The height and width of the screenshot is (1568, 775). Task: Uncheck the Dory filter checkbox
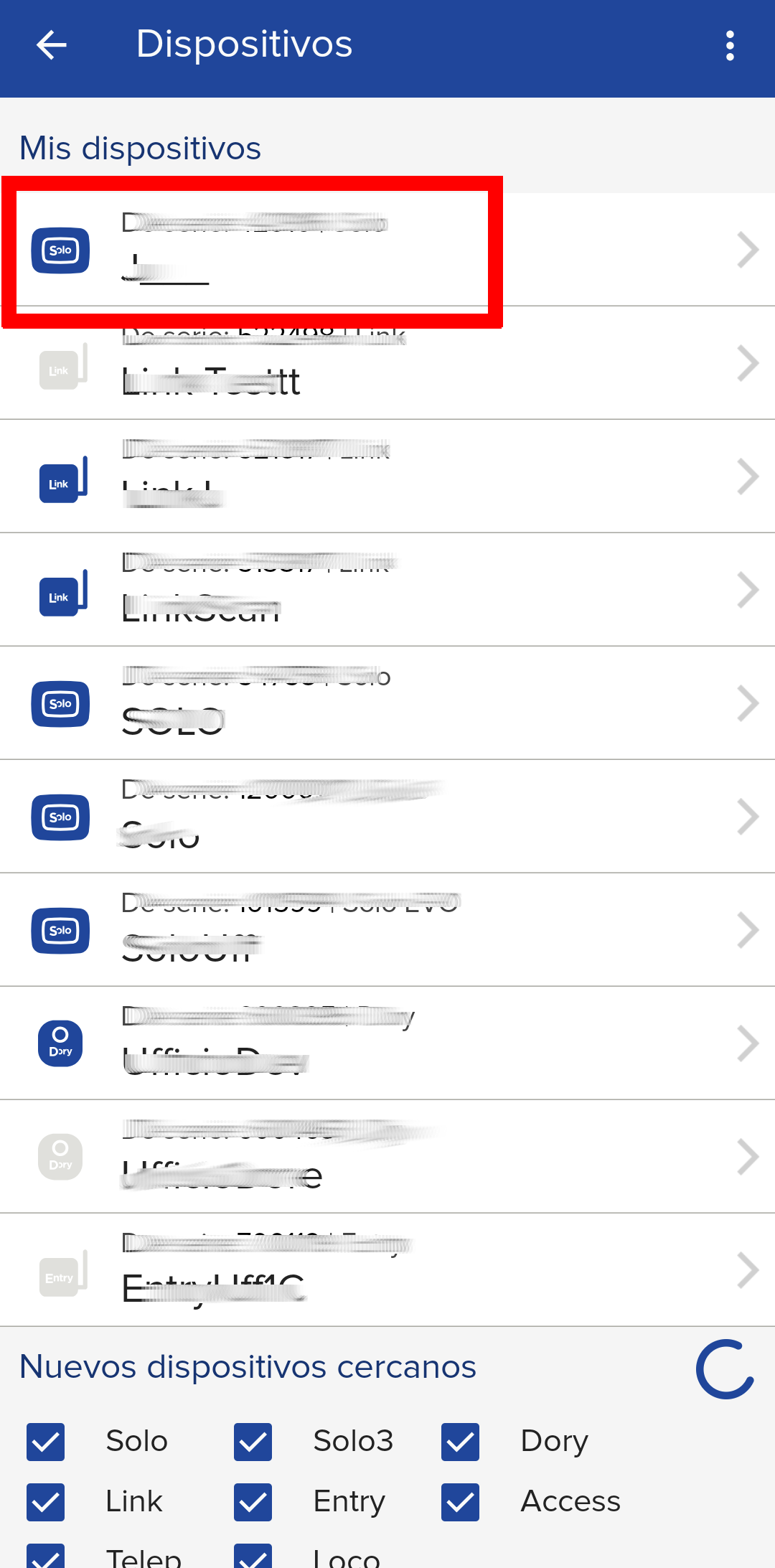point(460,1442)
